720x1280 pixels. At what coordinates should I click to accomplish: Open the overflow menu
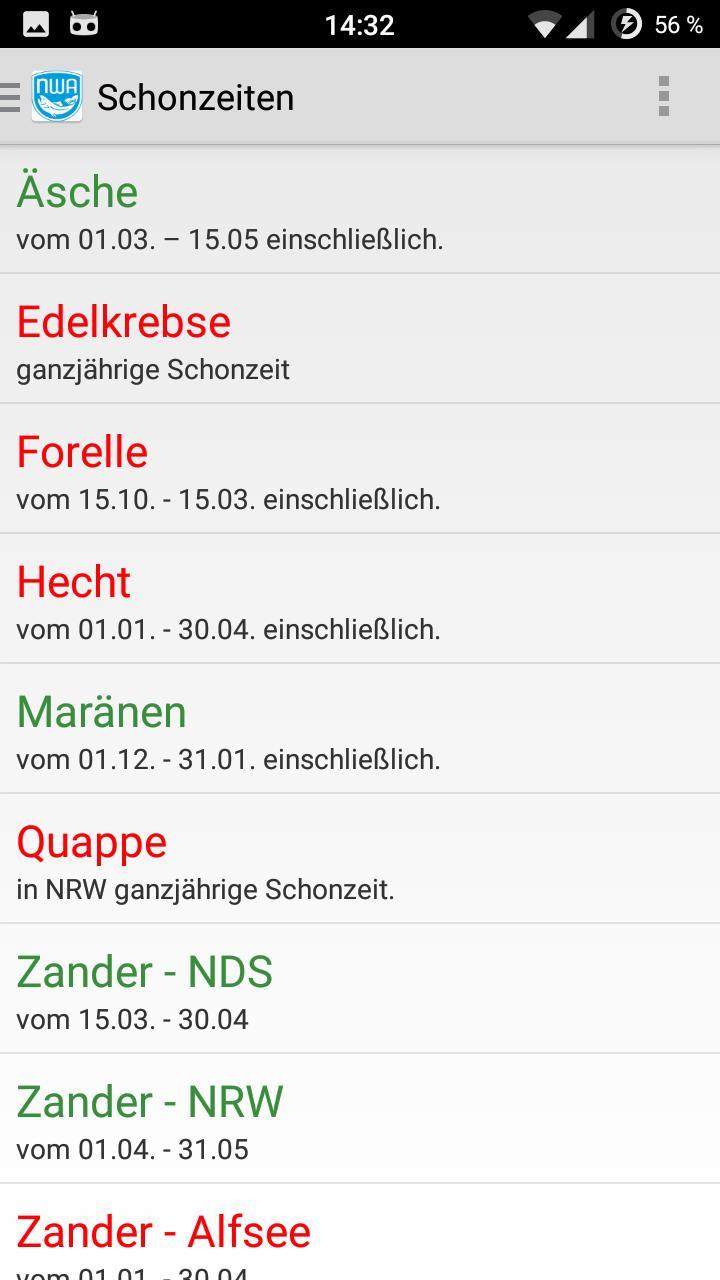(663, 97)
